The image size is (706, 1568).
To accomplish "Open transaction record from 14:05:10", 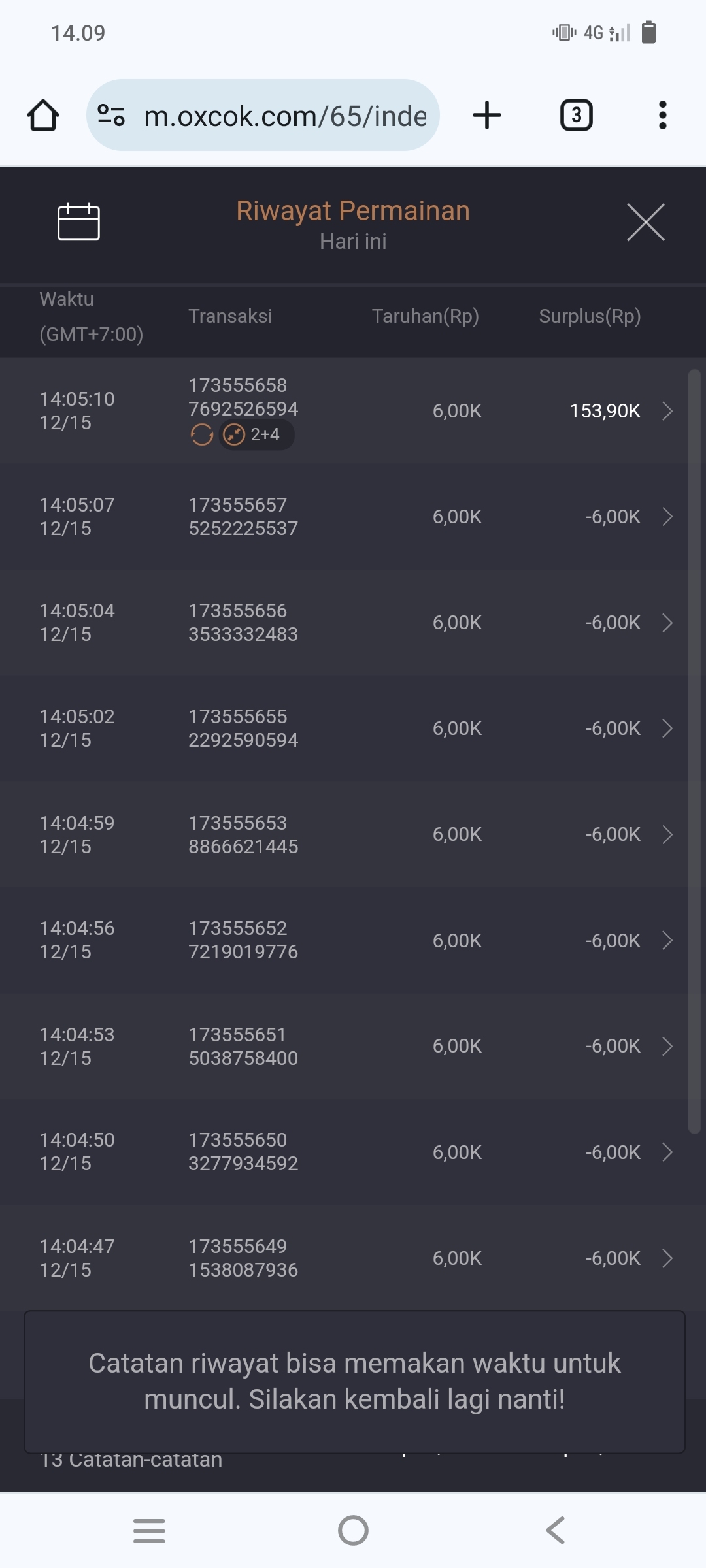I will 353,411.
